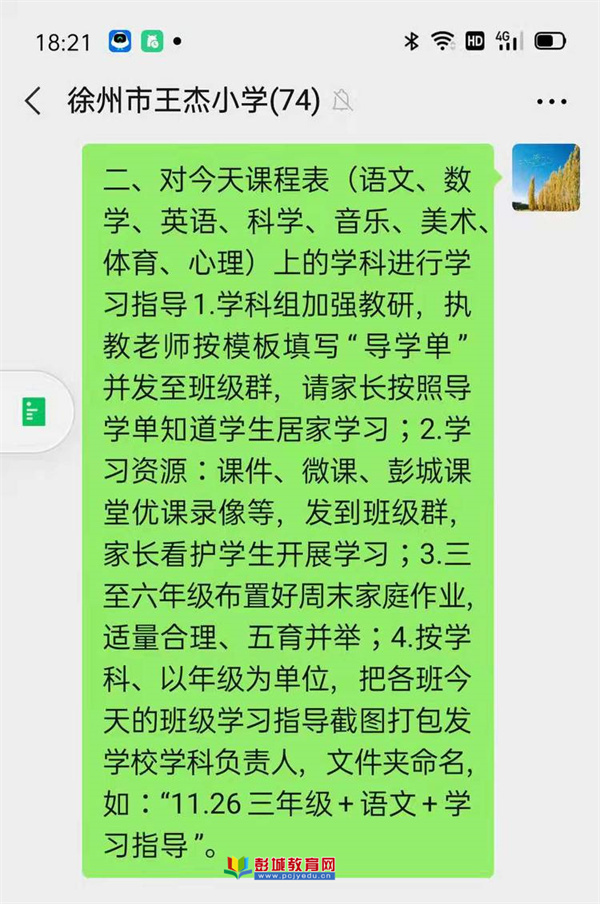Go back from the 徐州市王杰小学 group chat
This screenshot has width=600, height=904.
pos(33,101)
